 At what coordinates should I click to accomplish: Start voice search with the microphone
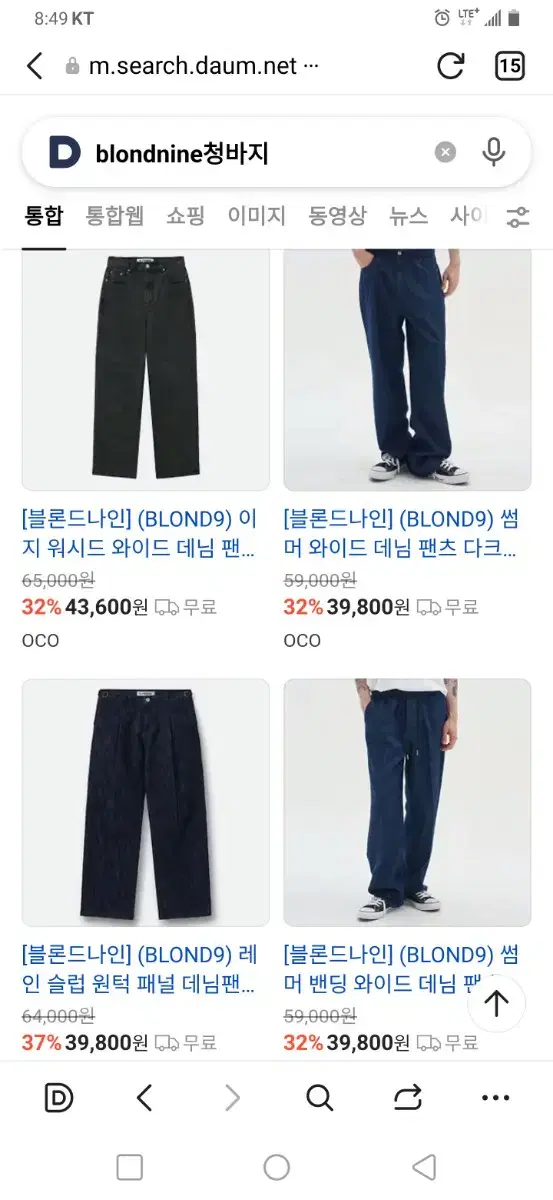(494, 152)
